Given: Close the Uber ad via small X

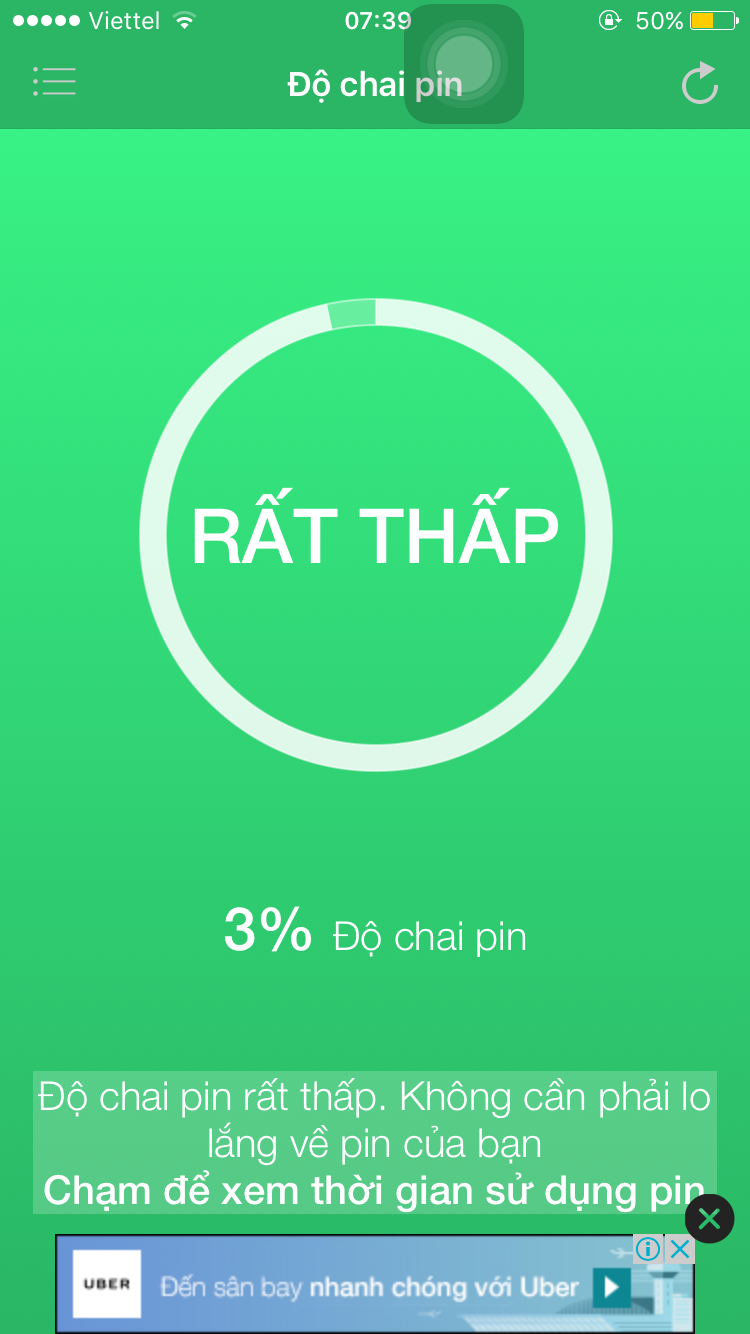Looking at the screenshot, I should coord(680,1248).
